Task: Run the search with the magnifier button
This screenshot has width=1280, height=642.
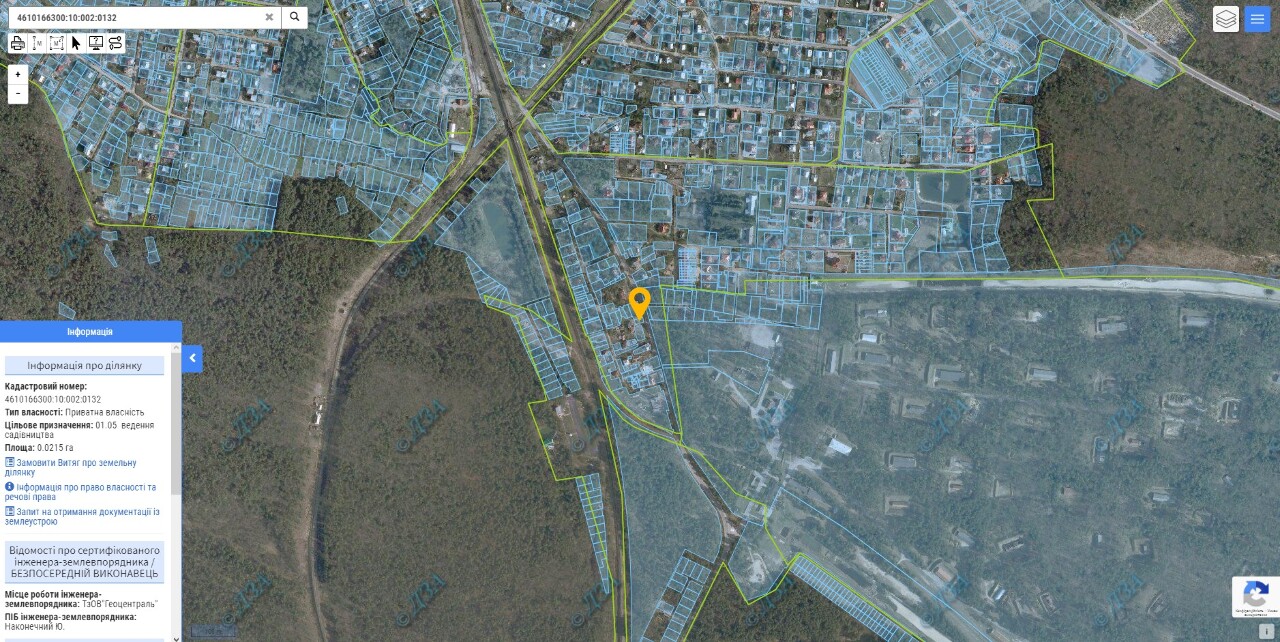Action: coord(294,17)
